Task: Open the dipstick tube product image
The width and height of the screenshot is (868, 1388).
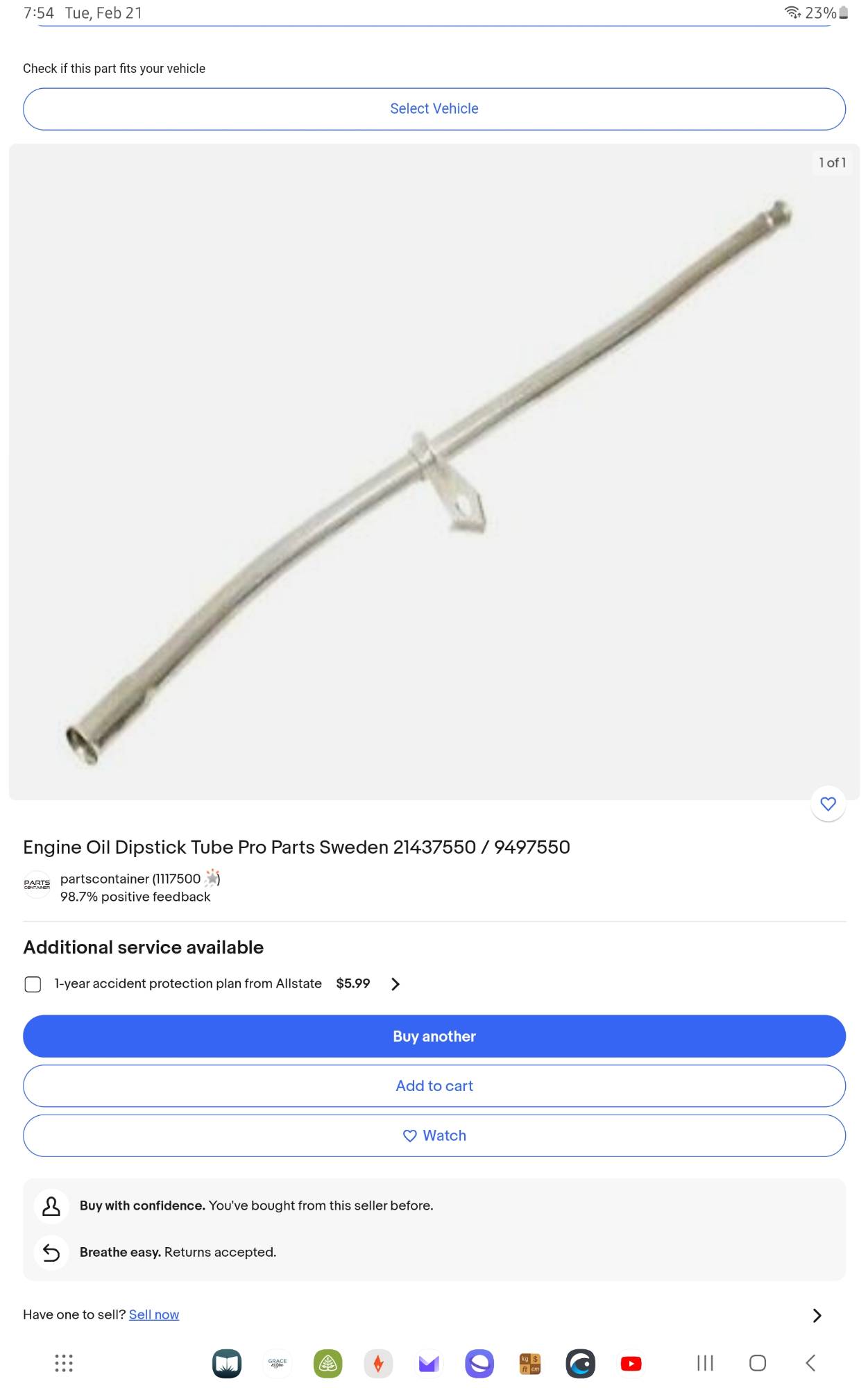Action: (x=434, y=472)
